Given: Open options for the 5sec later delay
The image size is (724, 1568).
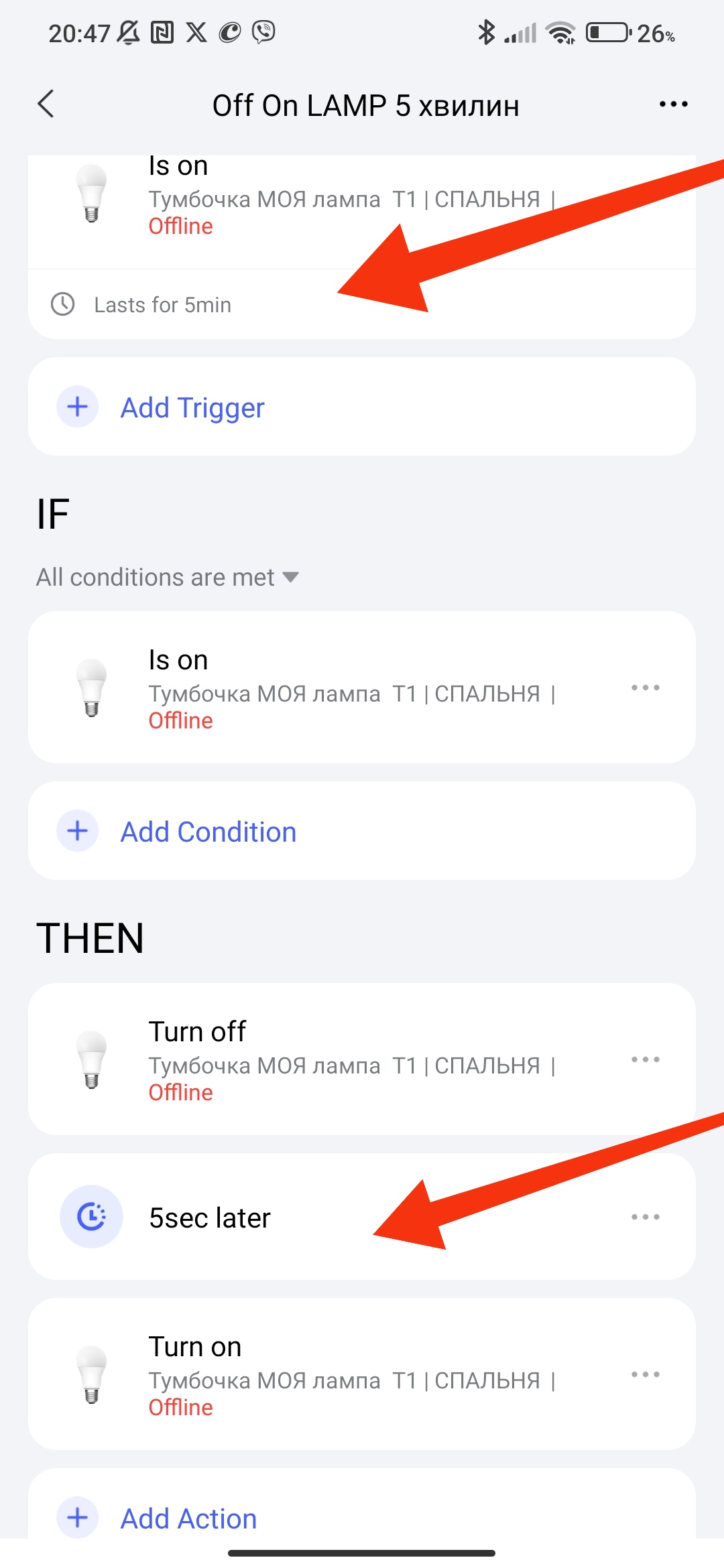Looking at the screenshot, I should (x=645, y=1218).
